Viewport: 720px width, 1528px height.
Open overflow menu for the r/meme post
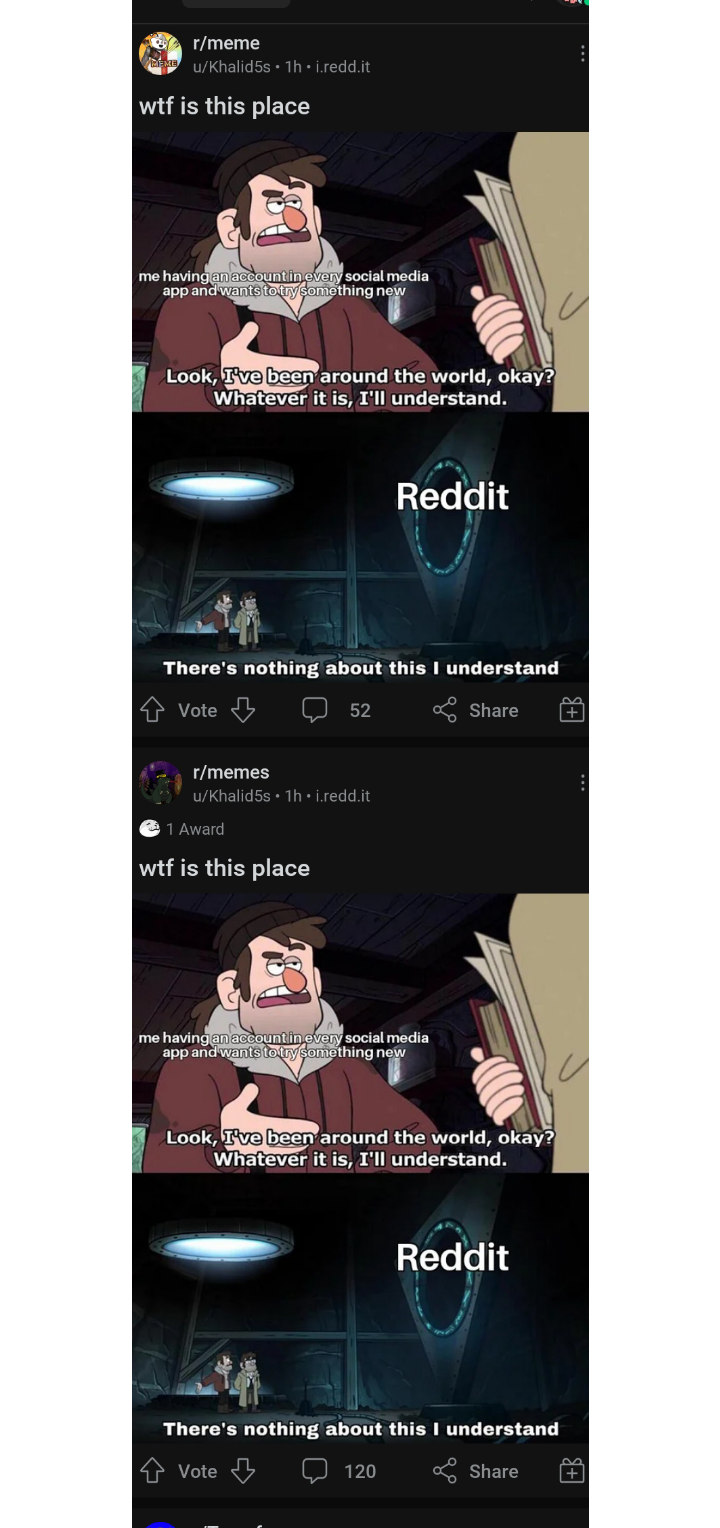582,54
